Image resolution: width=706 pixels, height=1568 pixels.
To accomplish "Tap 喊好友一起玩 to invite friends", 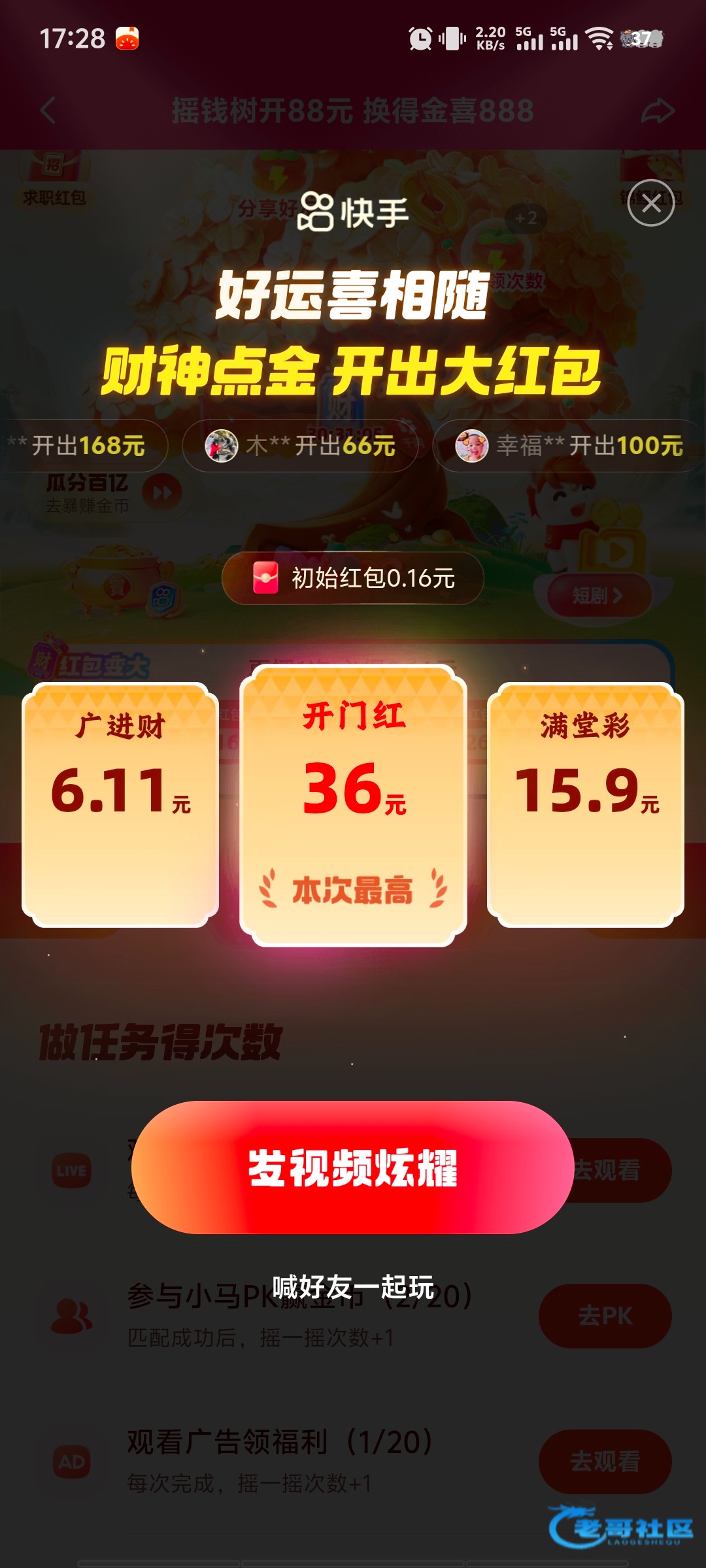I will click(x=353, y=1287).
